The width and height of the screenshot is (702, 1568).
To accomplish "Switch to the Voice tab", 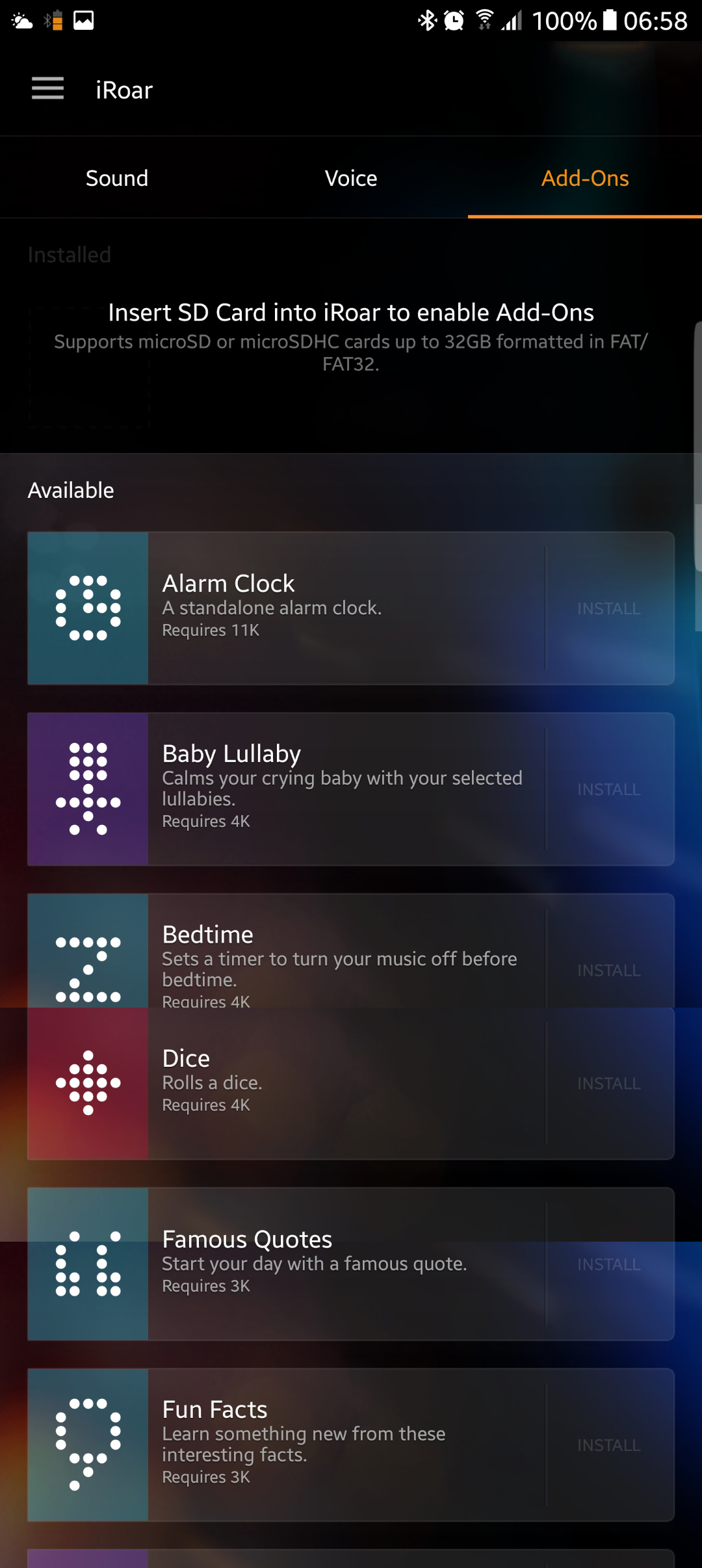I will click(351, 178).
